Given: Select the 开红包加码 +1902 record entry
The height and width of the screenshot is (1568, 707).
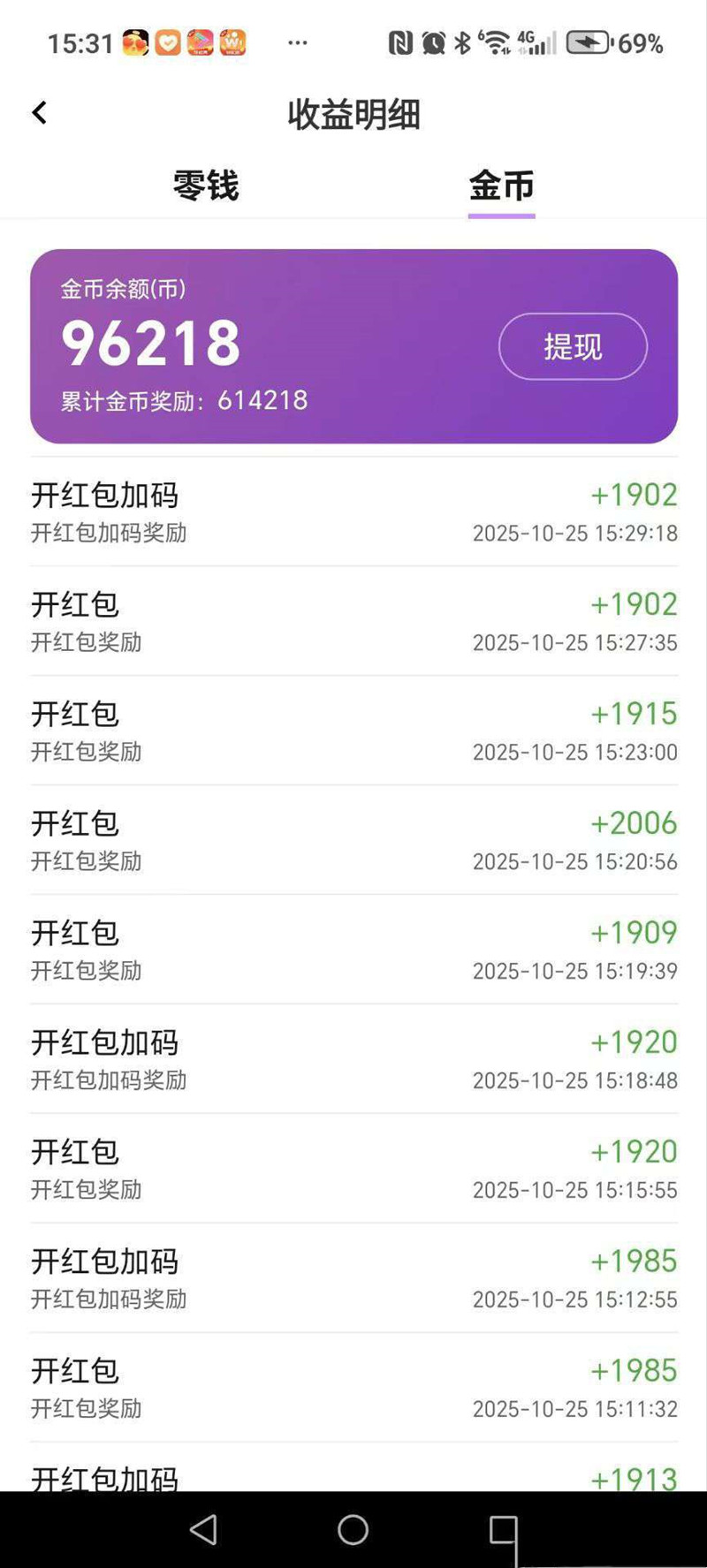Looking at the screenshot, I should 353,511.
